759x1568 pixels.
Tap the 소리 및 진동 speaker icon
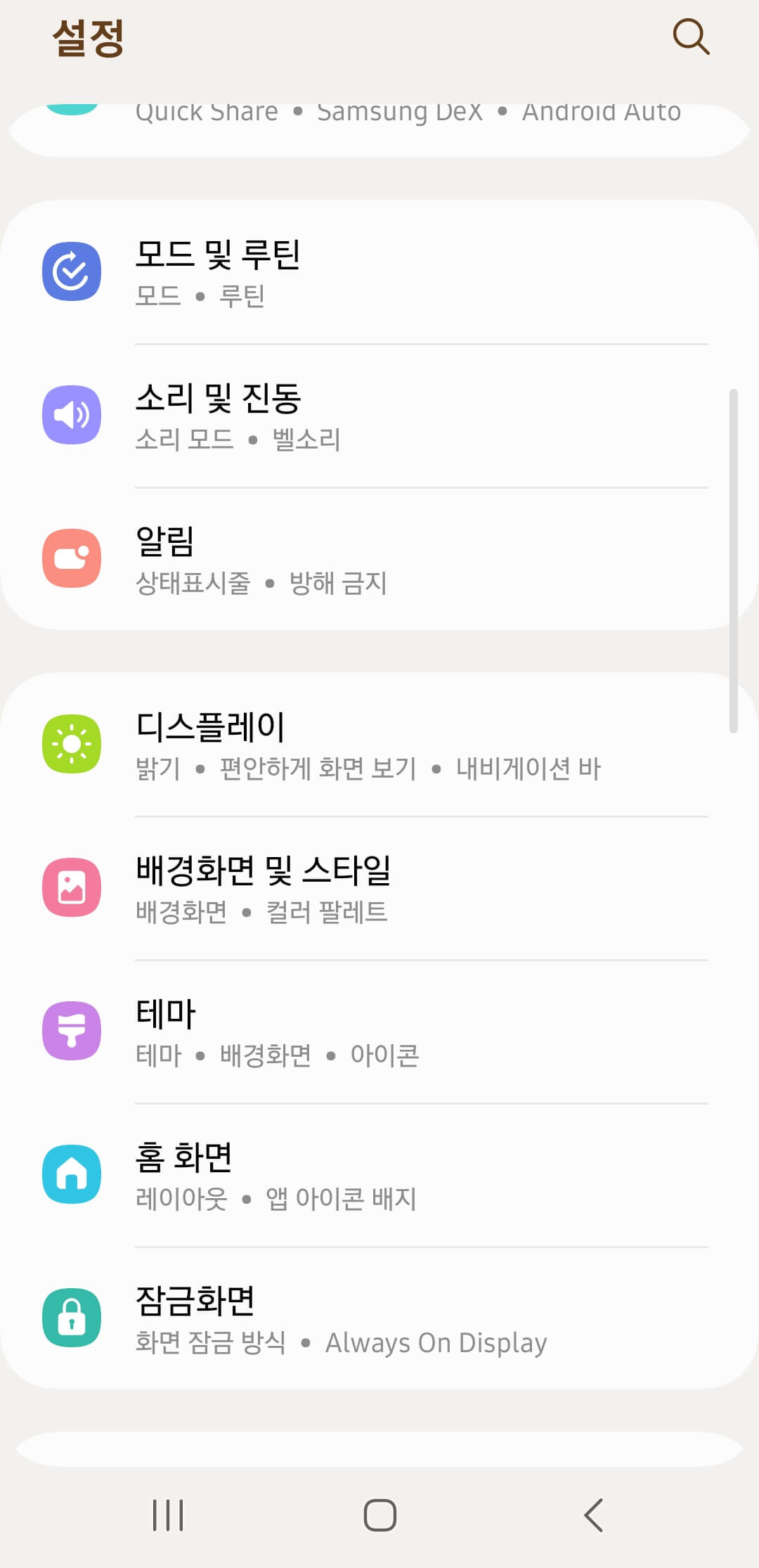72,415
